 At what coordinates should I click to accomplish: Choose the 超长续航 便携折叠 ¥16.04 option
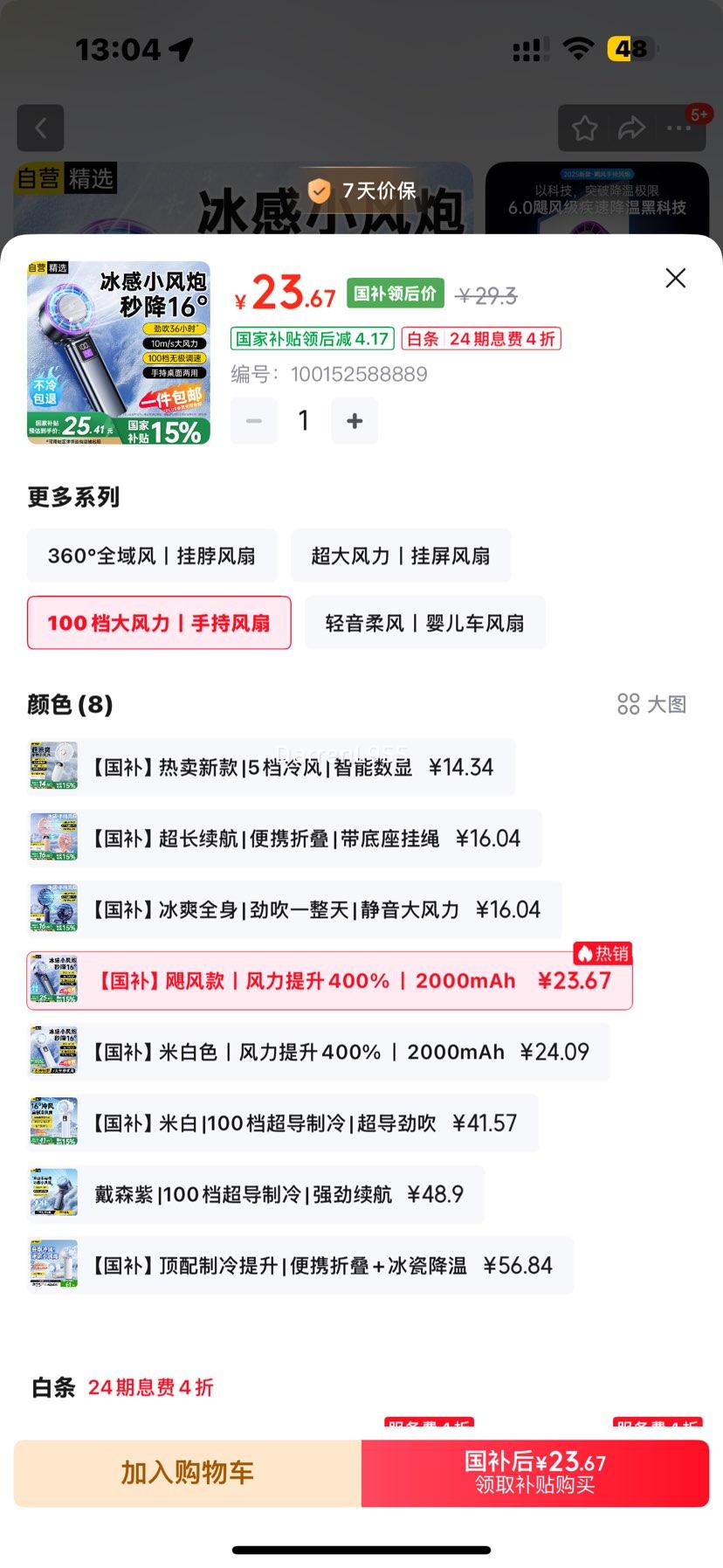tap(285, 839)
